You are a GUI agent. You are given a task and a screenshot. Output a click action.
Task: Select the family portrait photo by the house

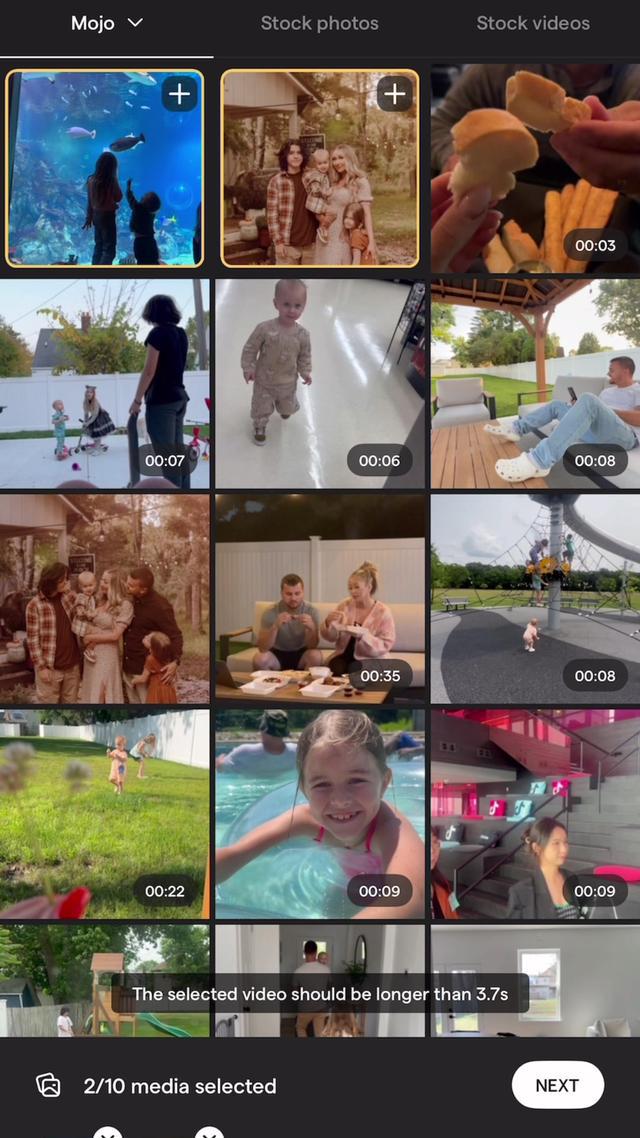pyautogui.click(x=320, y=168)
